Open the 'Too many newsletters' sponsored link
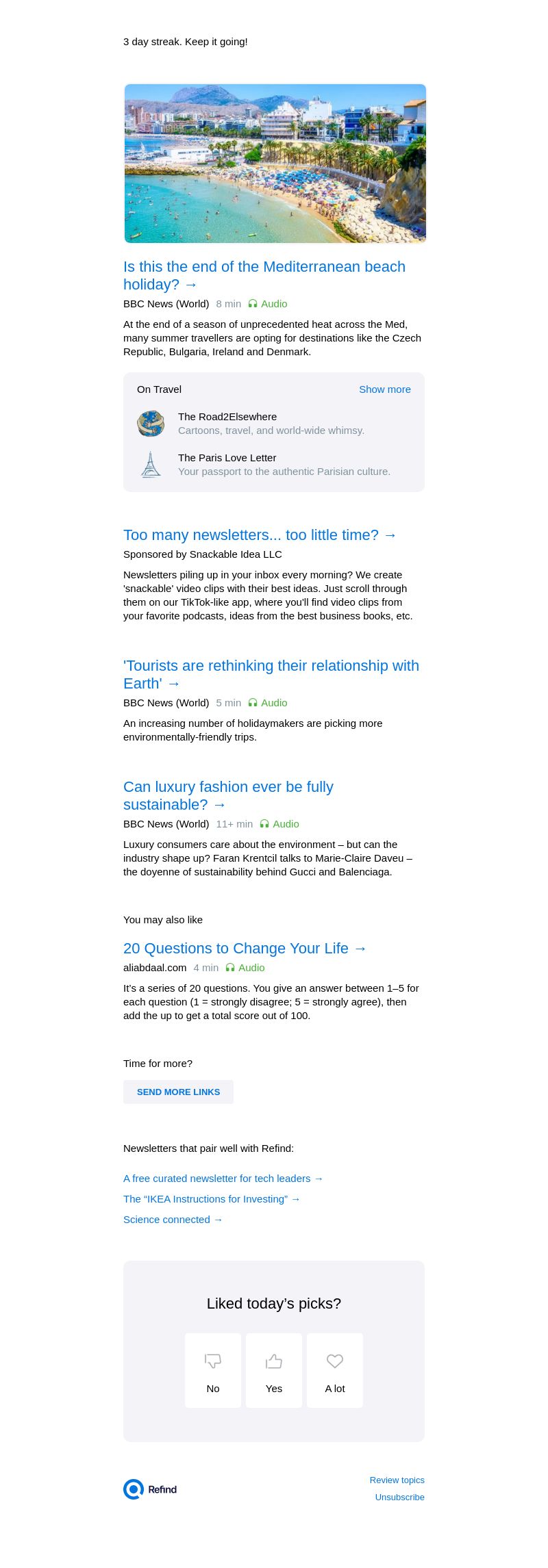Screen dimensions: 548x1568 (x=260, y=535)
